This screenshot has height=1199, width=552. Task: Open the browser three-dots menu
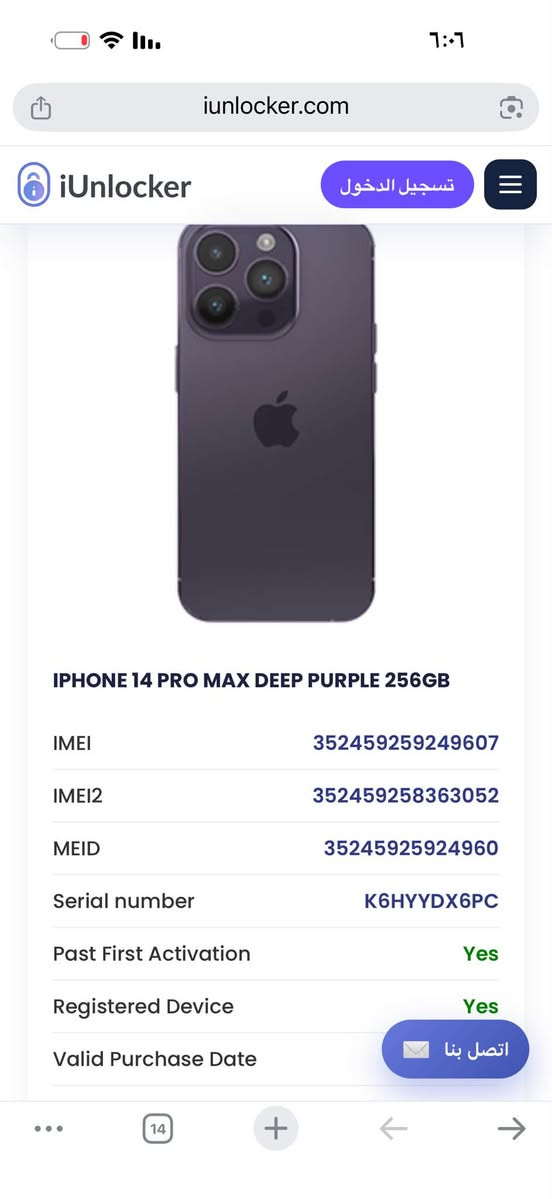(x=49, y=1129)
